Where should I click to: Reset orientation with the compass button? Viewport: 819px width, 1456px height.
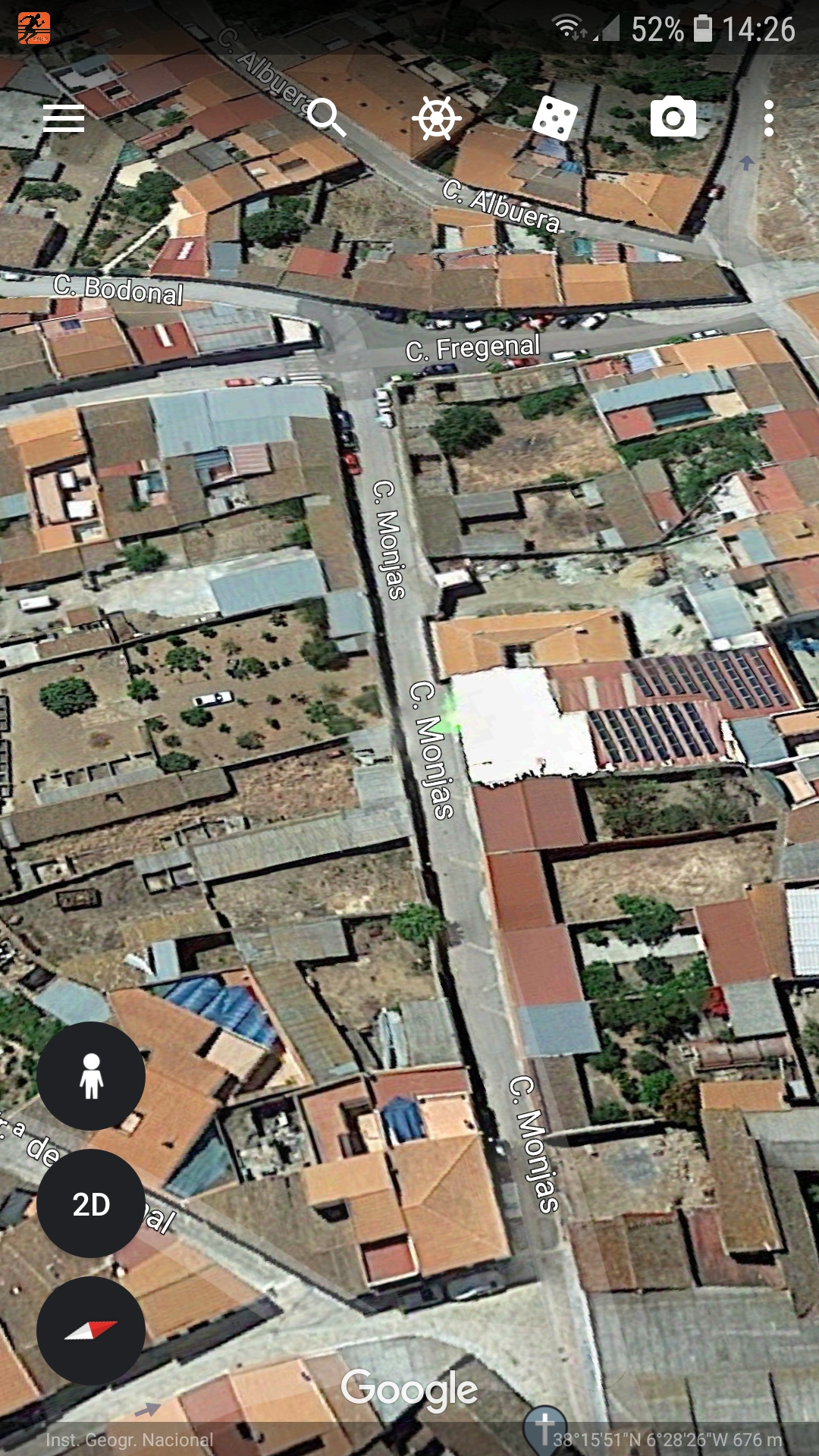(91, 1330)
